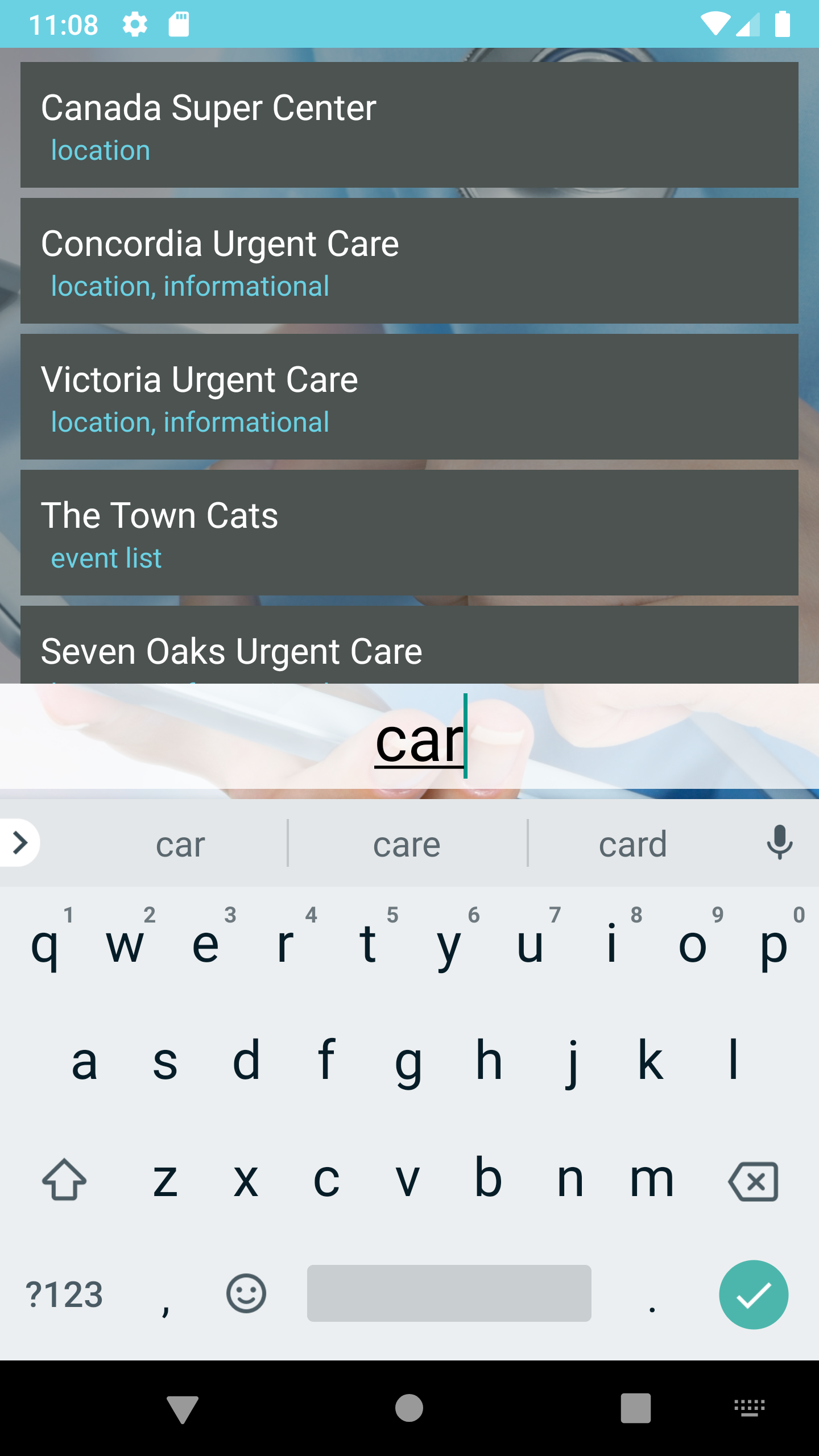This screenshot has width=819, height=1456.
Task: Select Victoria Urgent Care entry
Action: (x=409, y=396)
